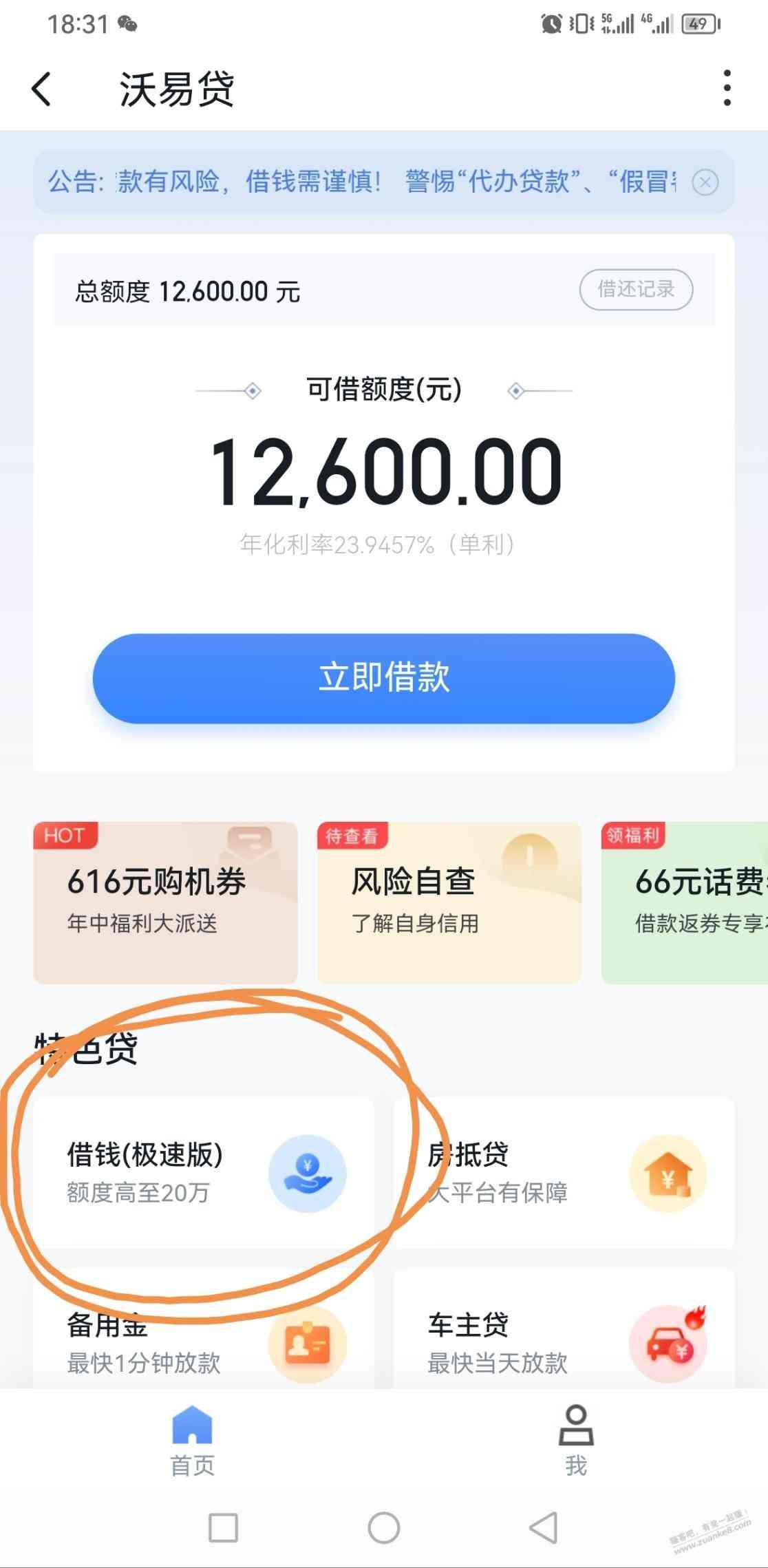The width and height of the screenshot is (768, 1568).
Task: Switch to the 我 tab
Action: [576, 1440]
